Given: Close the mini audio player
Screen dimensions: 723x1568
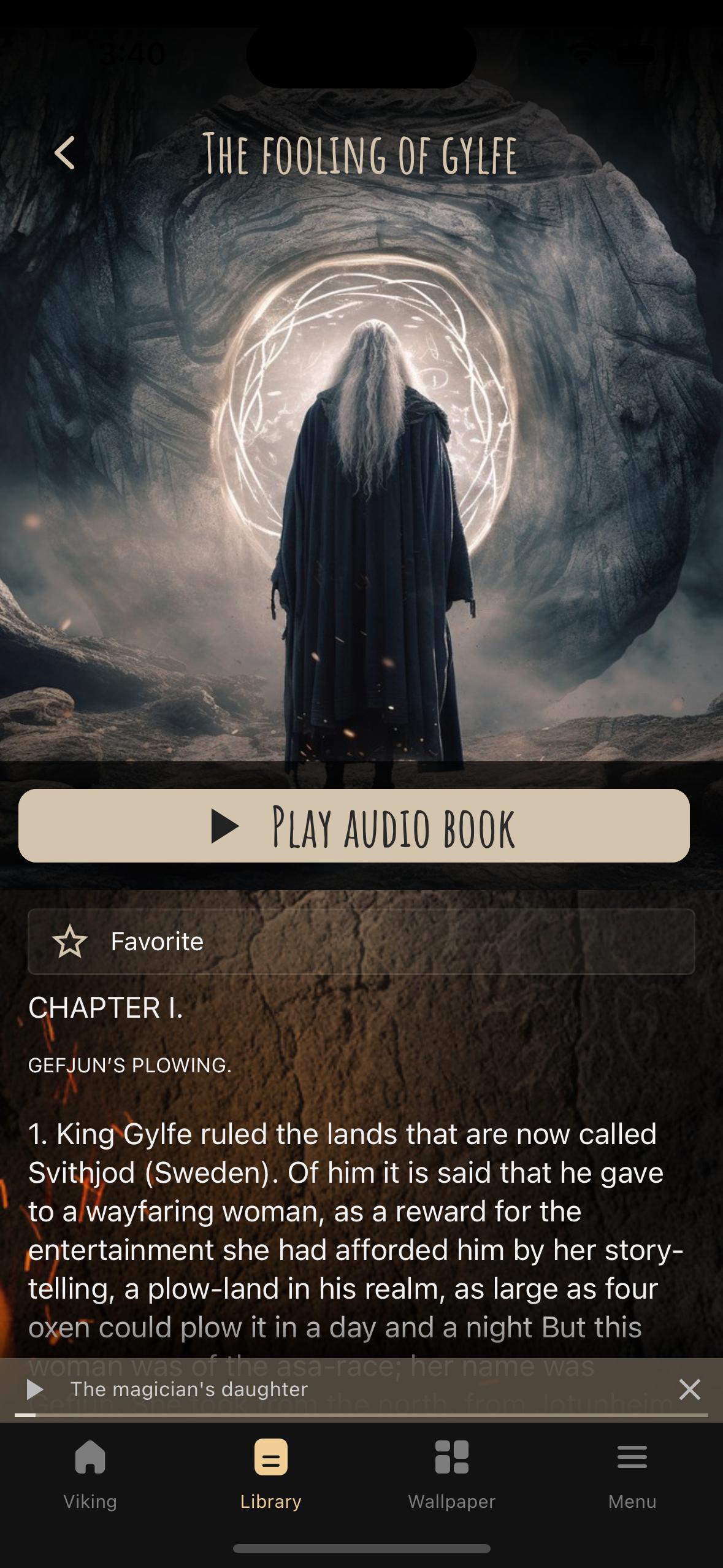Looking at the screenshot, I should click(690, 1389).
